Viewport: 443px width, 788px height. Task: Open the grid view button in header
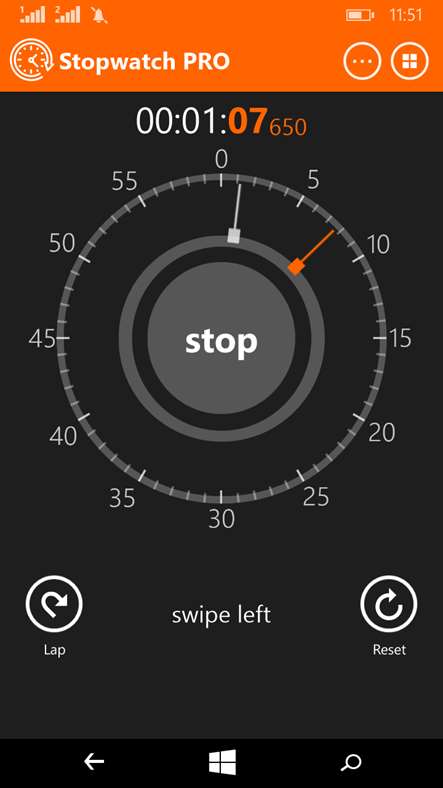coord(409,61)
